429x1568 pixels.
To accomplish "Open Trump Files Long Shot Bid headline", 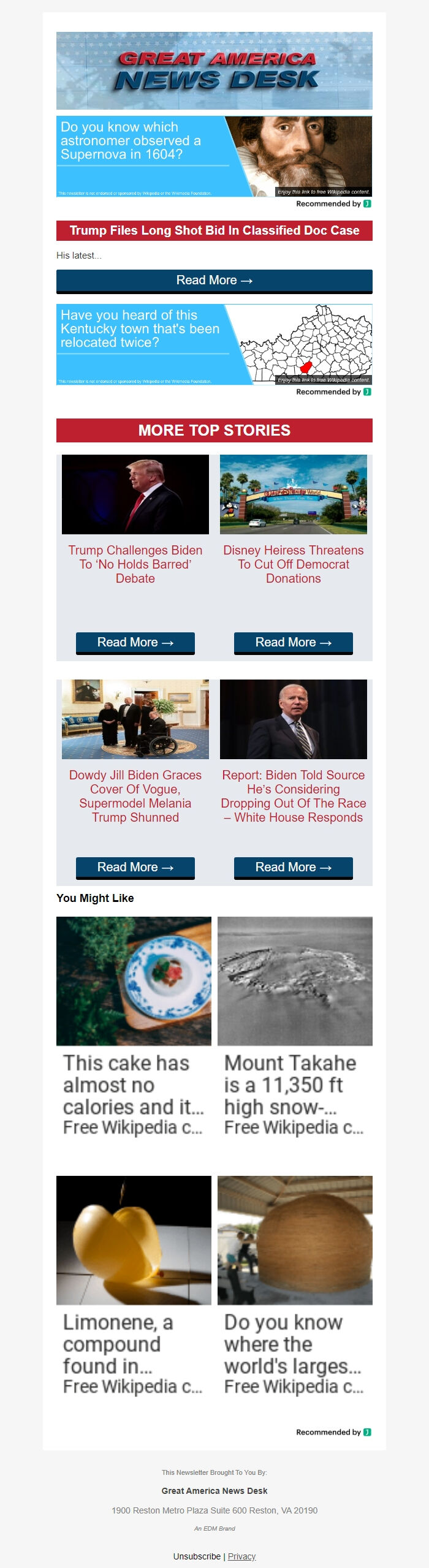I will (214, 231).
